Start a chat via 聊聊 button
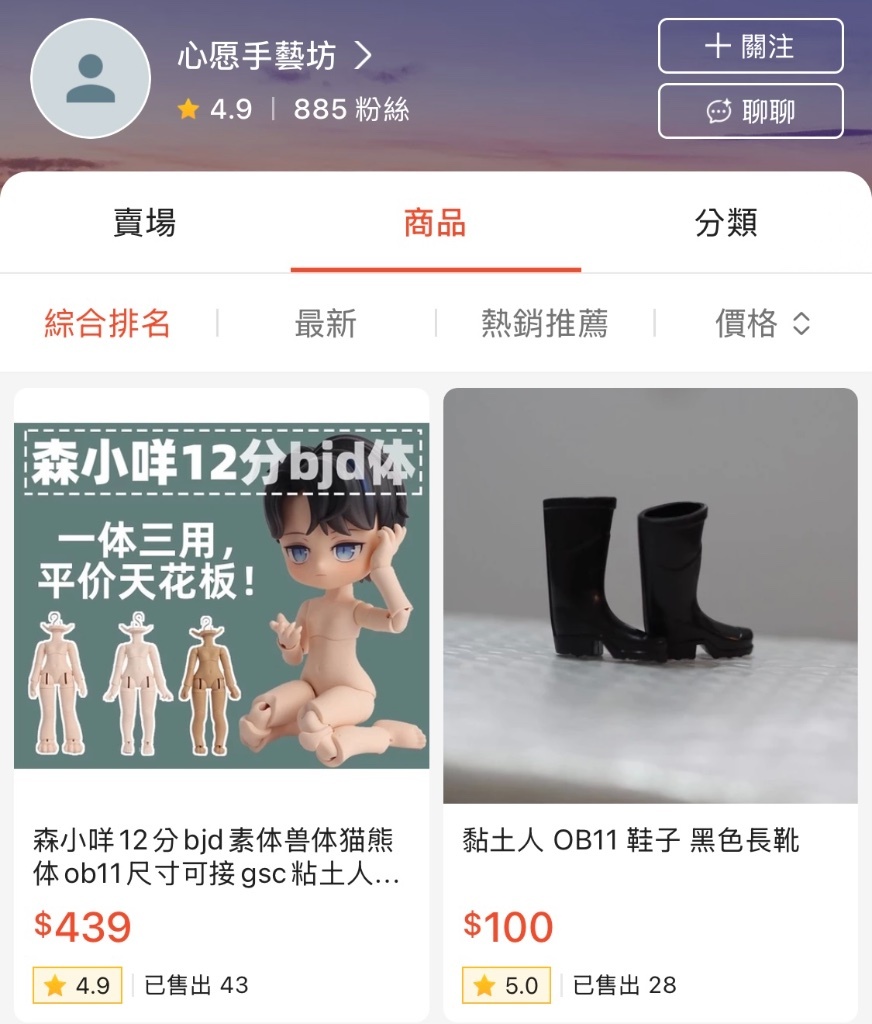This screenshot has height=1024, width=872. (750, 111)
